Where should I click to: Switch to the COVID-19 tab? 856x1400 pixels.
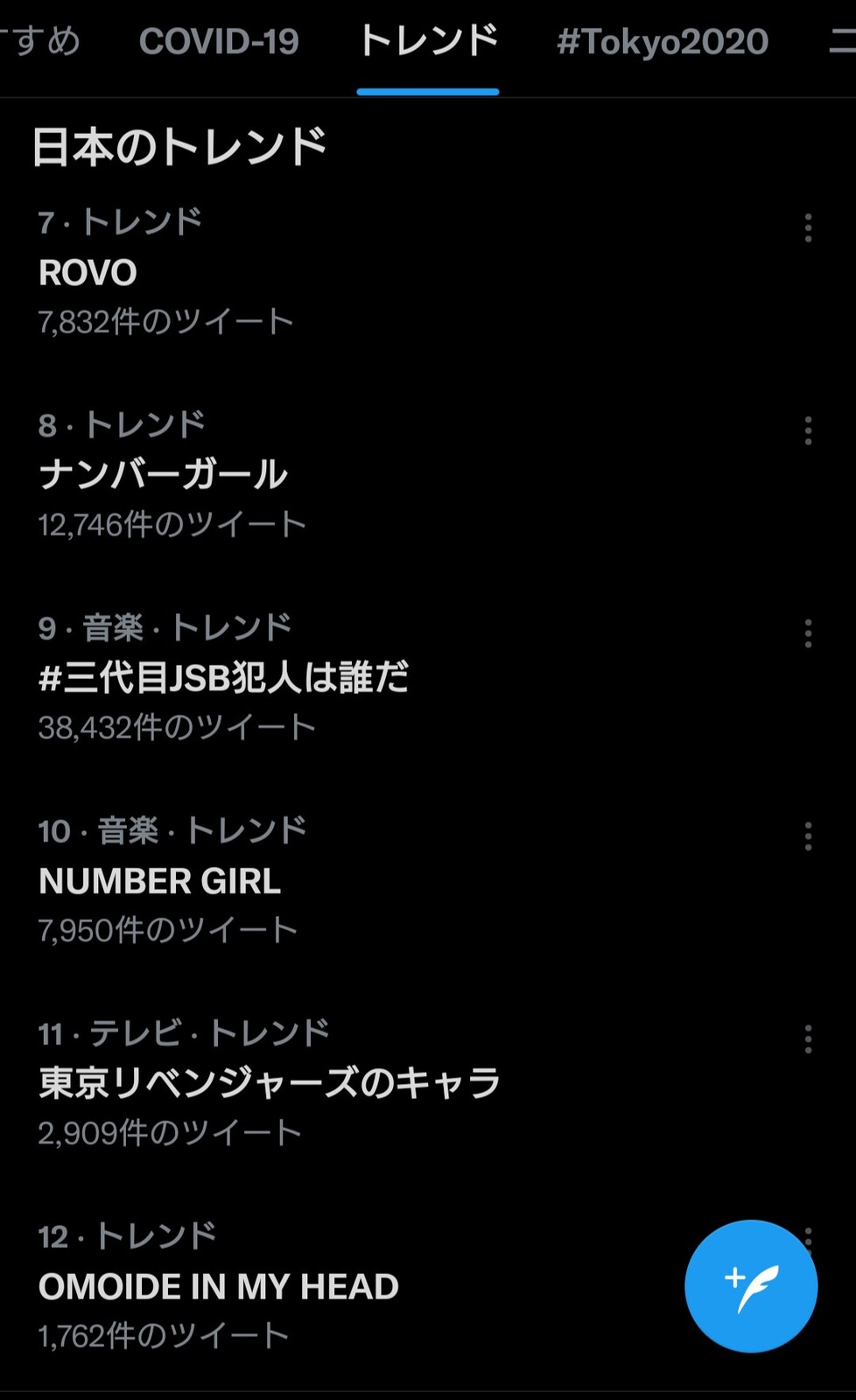219,41
